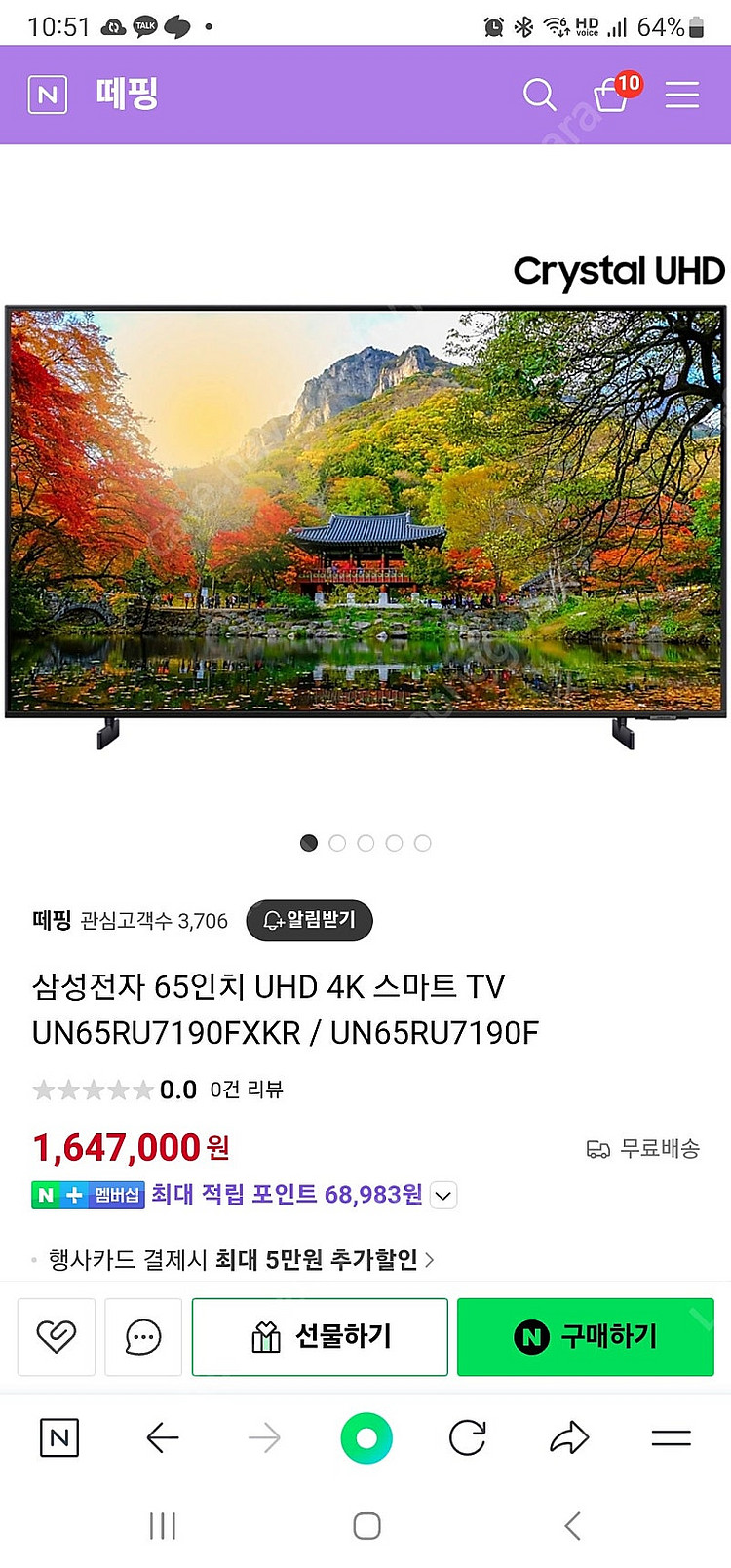The image size is (731, 1568).
Task: Open the browser toolbar menu
Action: click(671, 1437)
